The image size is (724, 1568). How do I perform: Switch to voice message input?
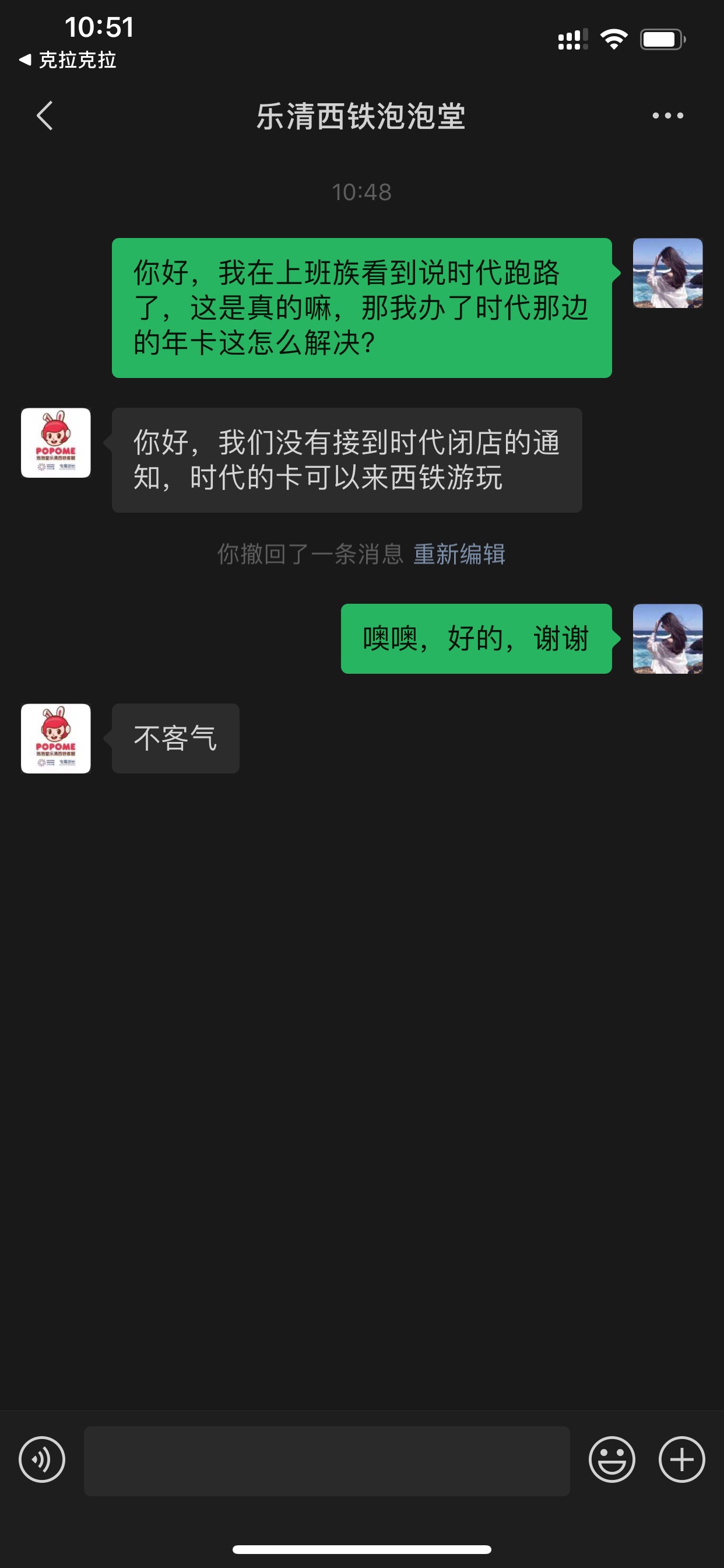pos(42,1459)
